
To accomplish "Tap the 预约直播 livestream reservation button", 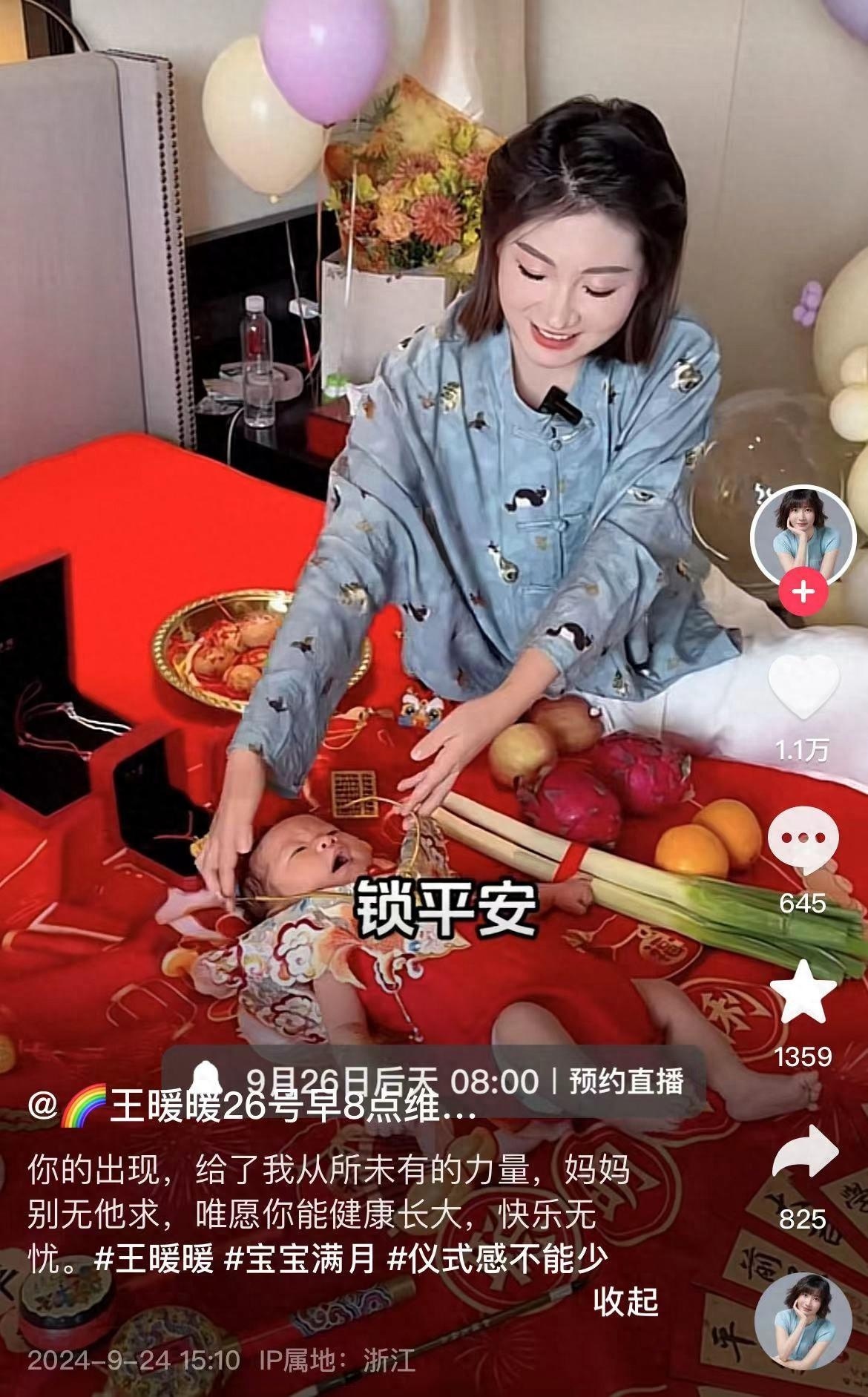I will click(x=625, y=1081).
